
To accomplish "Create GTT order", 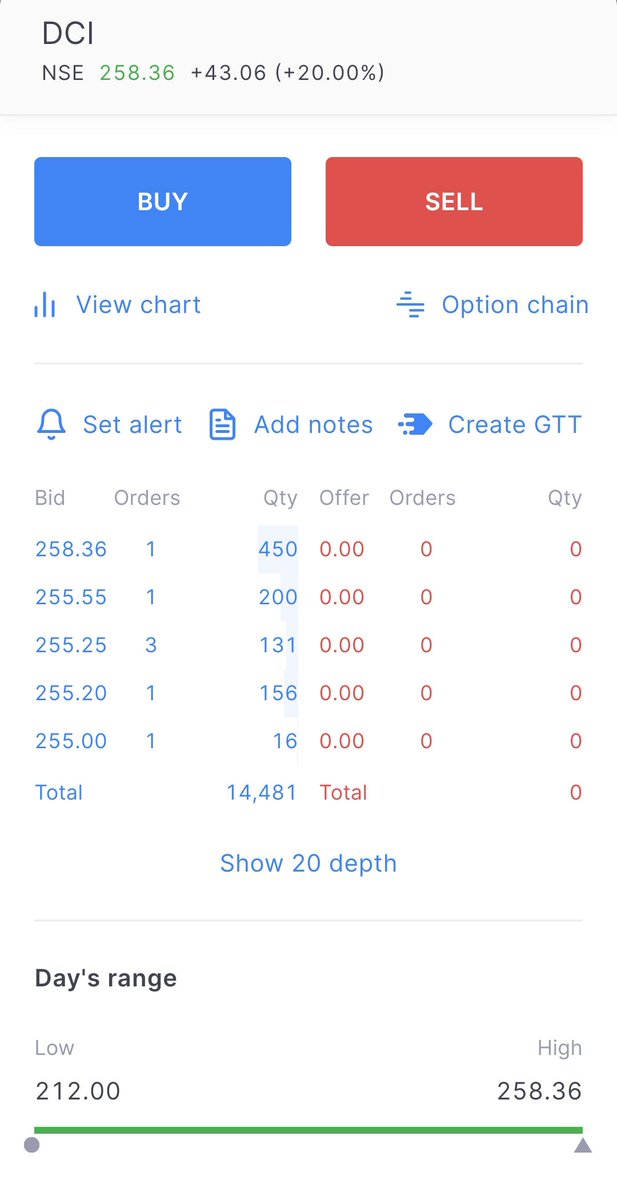I will point(489,425).
